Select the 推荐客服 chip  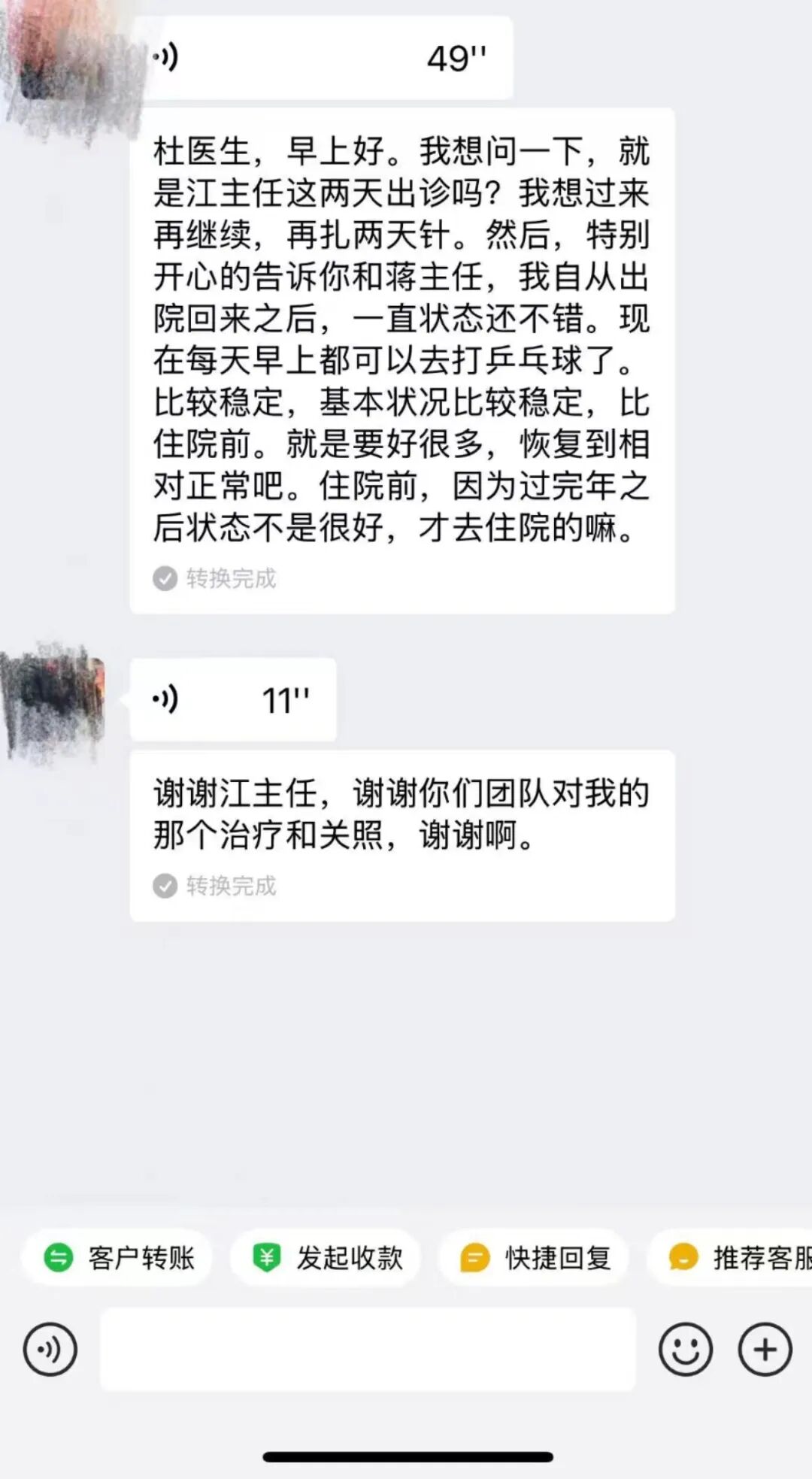(x=730, y=1257)
